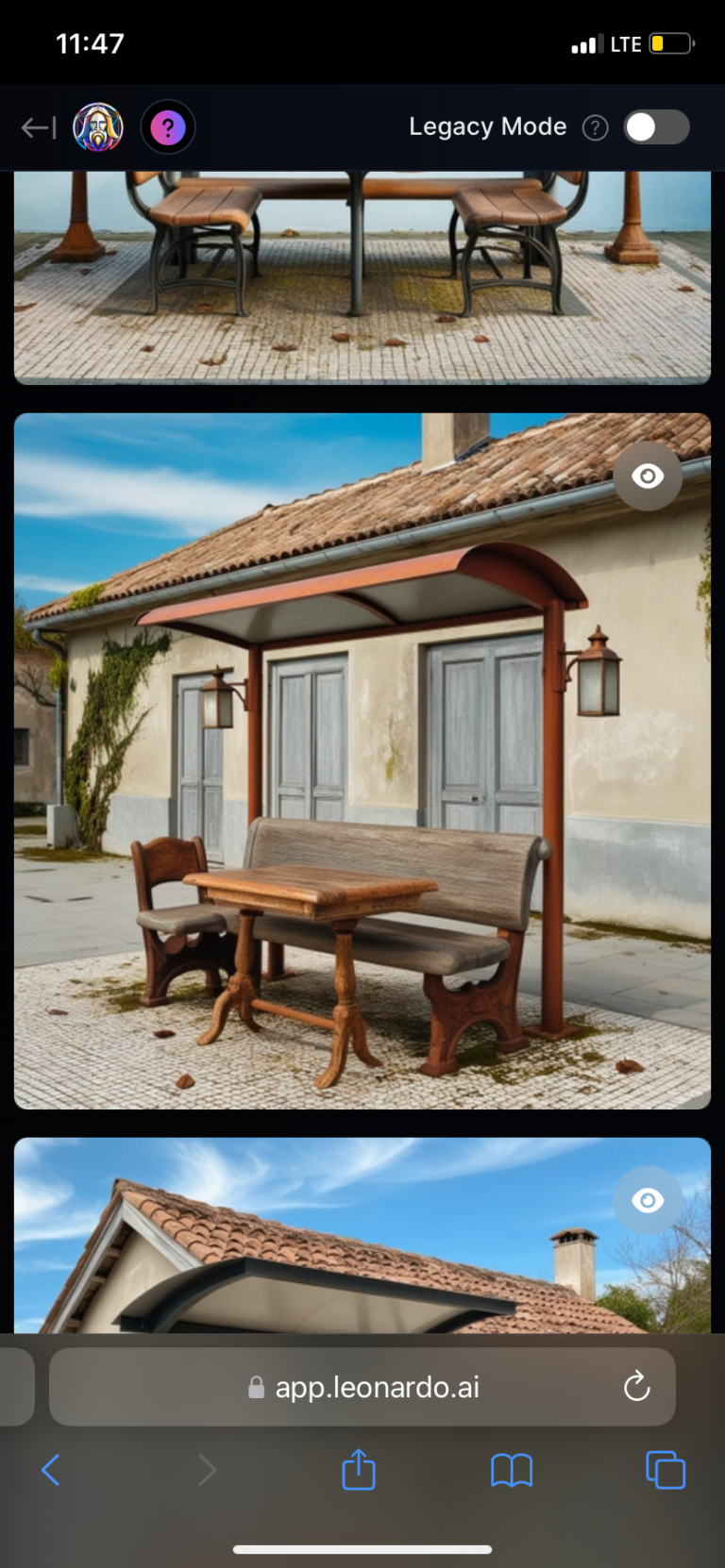Viewport: 725px width, 1568px height.
Task: Reload the page
Action: click(637, 1386)
